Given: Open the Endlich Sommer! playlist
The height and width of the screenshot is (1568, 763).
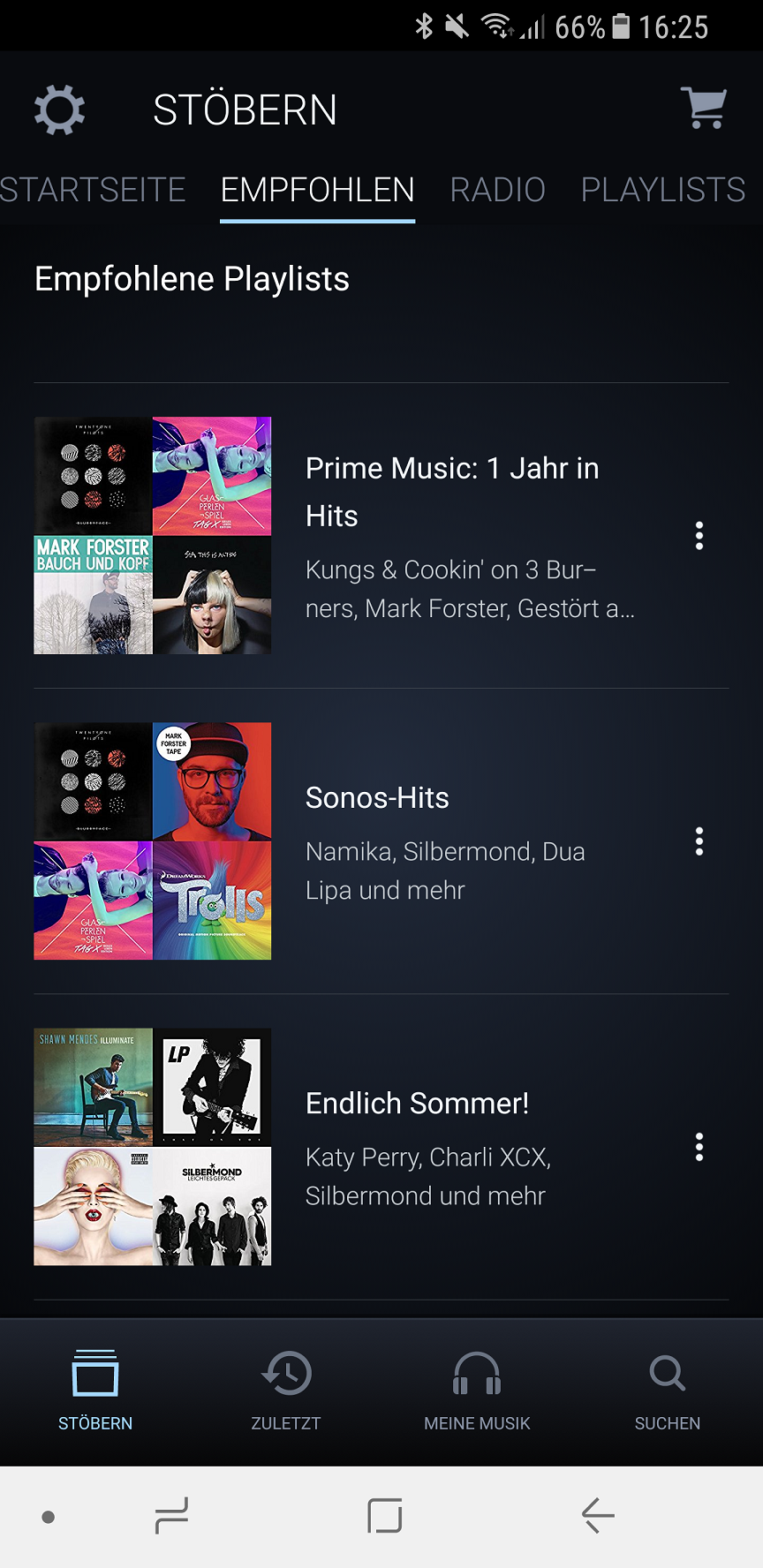Looking at the screenshot, I should (381, 1147).
